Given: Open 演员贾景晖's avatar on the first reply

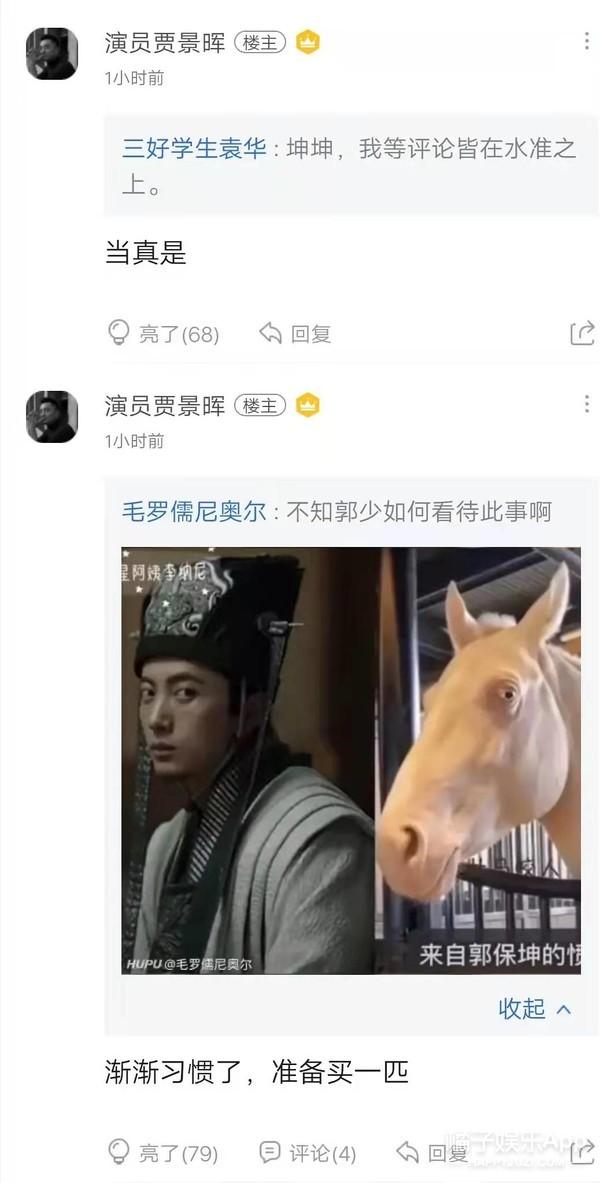Looking at the screenshot, I should pyautogui.click(x=52, y=54).
